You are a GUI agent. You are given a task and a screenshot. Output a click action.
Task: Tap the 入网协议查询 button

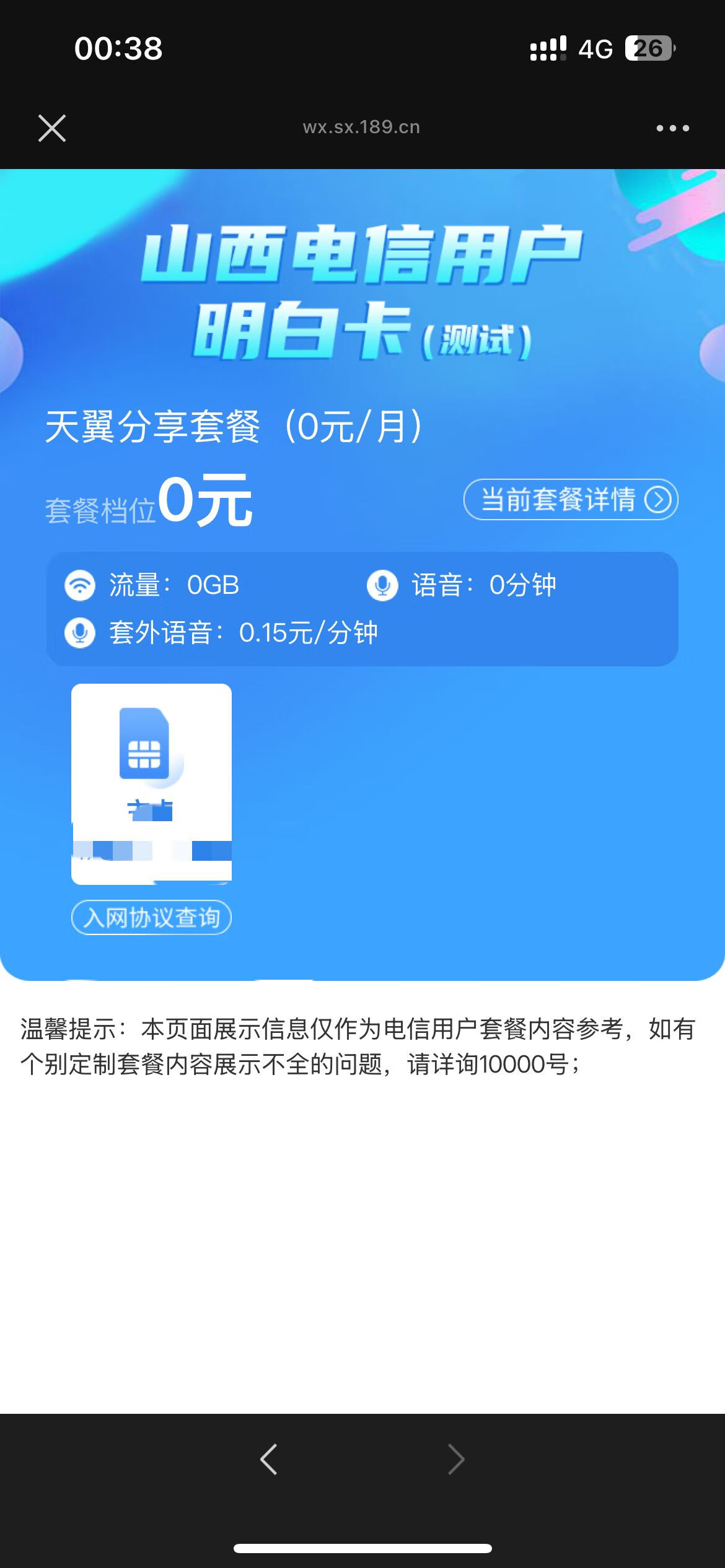[x=152, y=917]
